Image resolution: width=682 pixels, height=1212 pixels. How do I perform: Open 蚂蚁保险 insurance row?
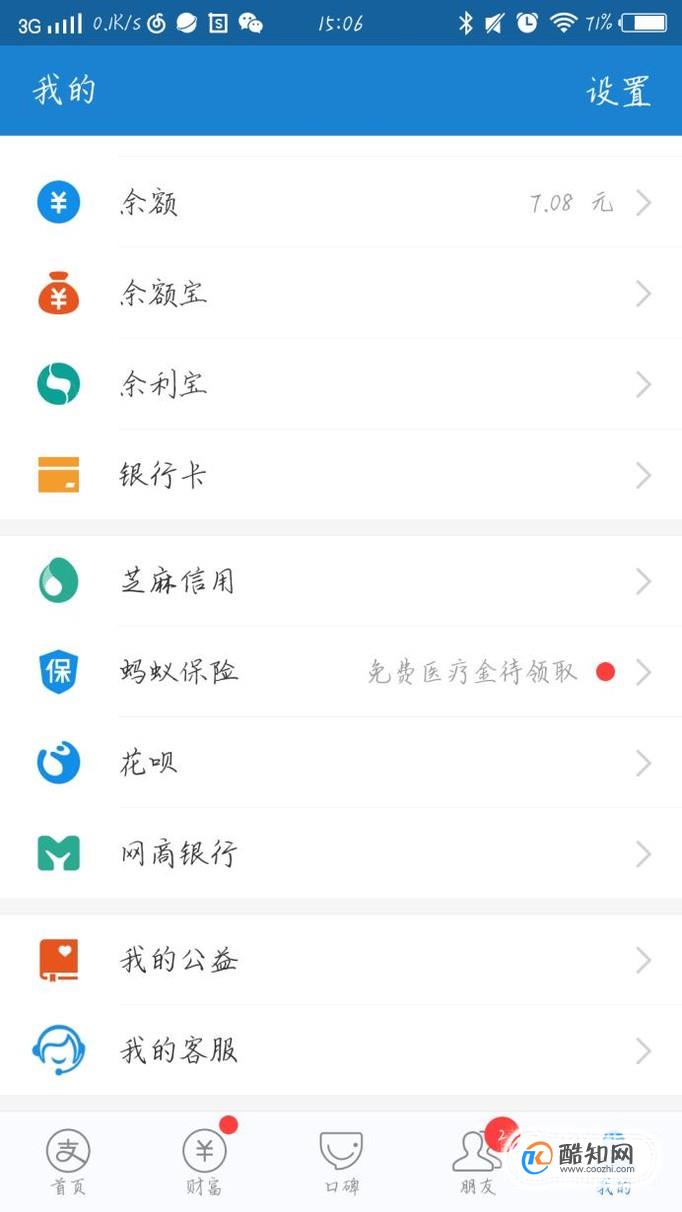[x=341, y=672]
